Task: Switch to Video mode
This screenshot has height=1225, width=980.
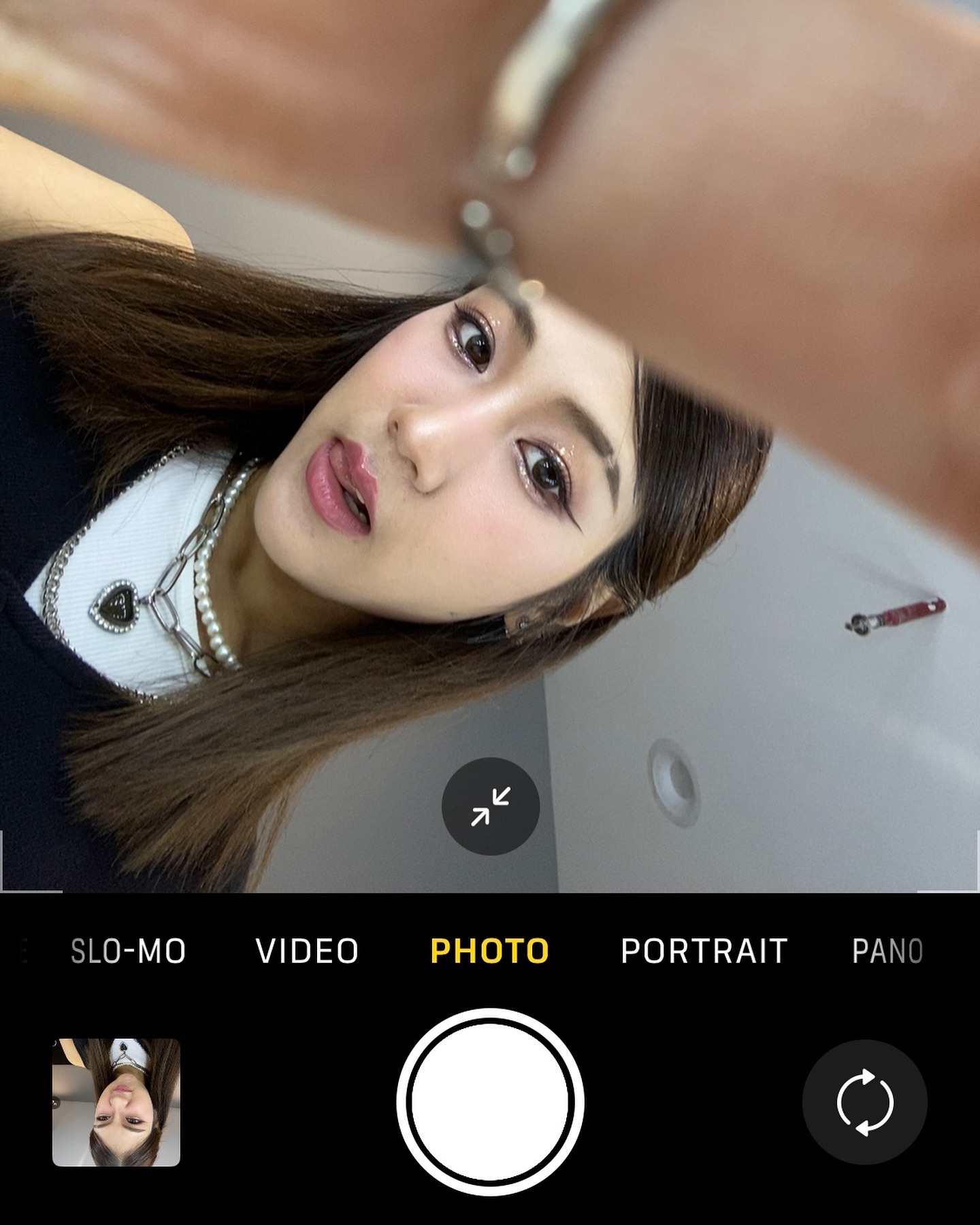Action: tap(307, 951)
